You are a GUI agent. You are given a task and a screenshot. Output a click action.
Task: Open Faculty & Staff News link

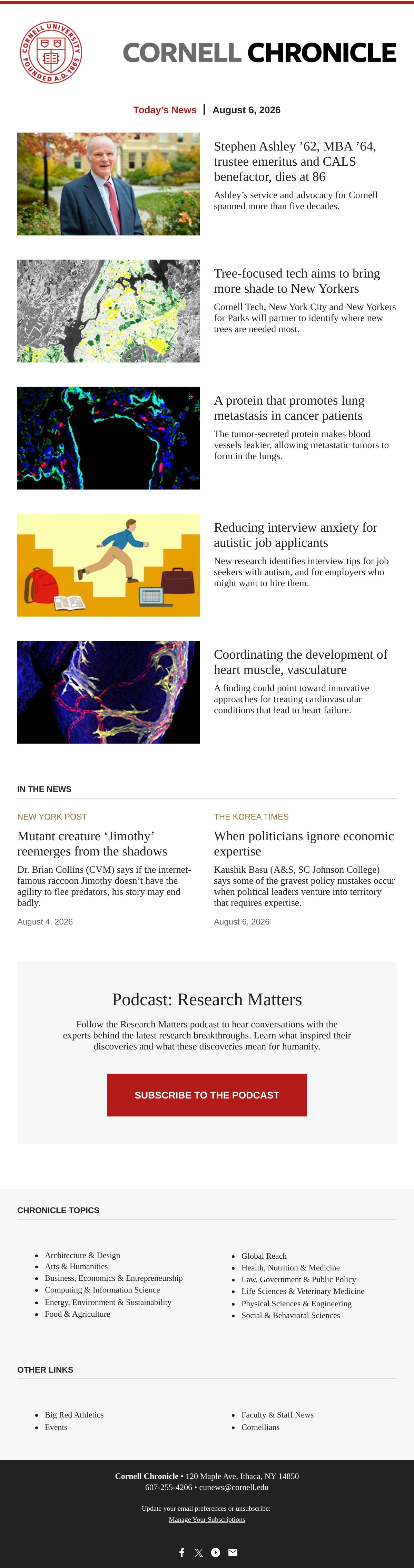click(x=277, y=1415)
